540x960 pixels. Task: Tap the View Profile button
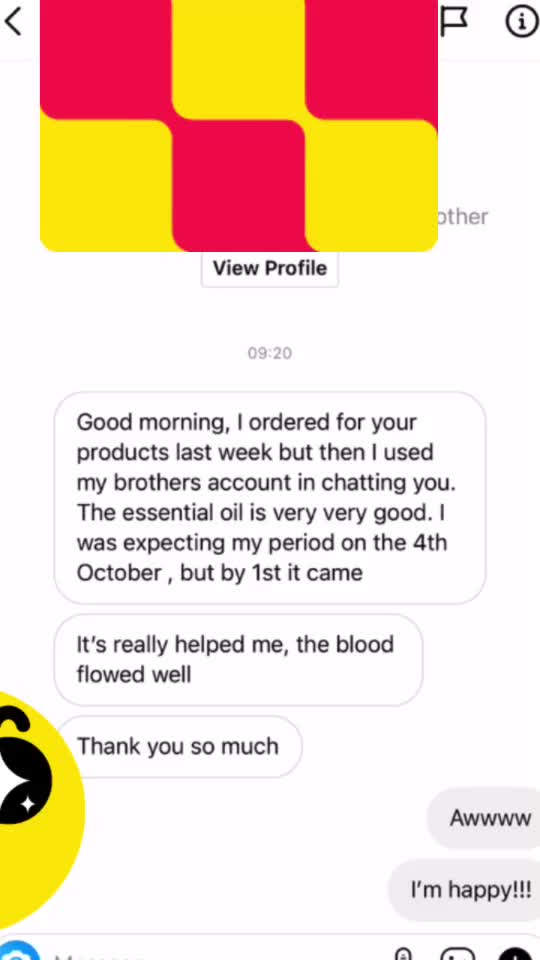click(269, 268)
